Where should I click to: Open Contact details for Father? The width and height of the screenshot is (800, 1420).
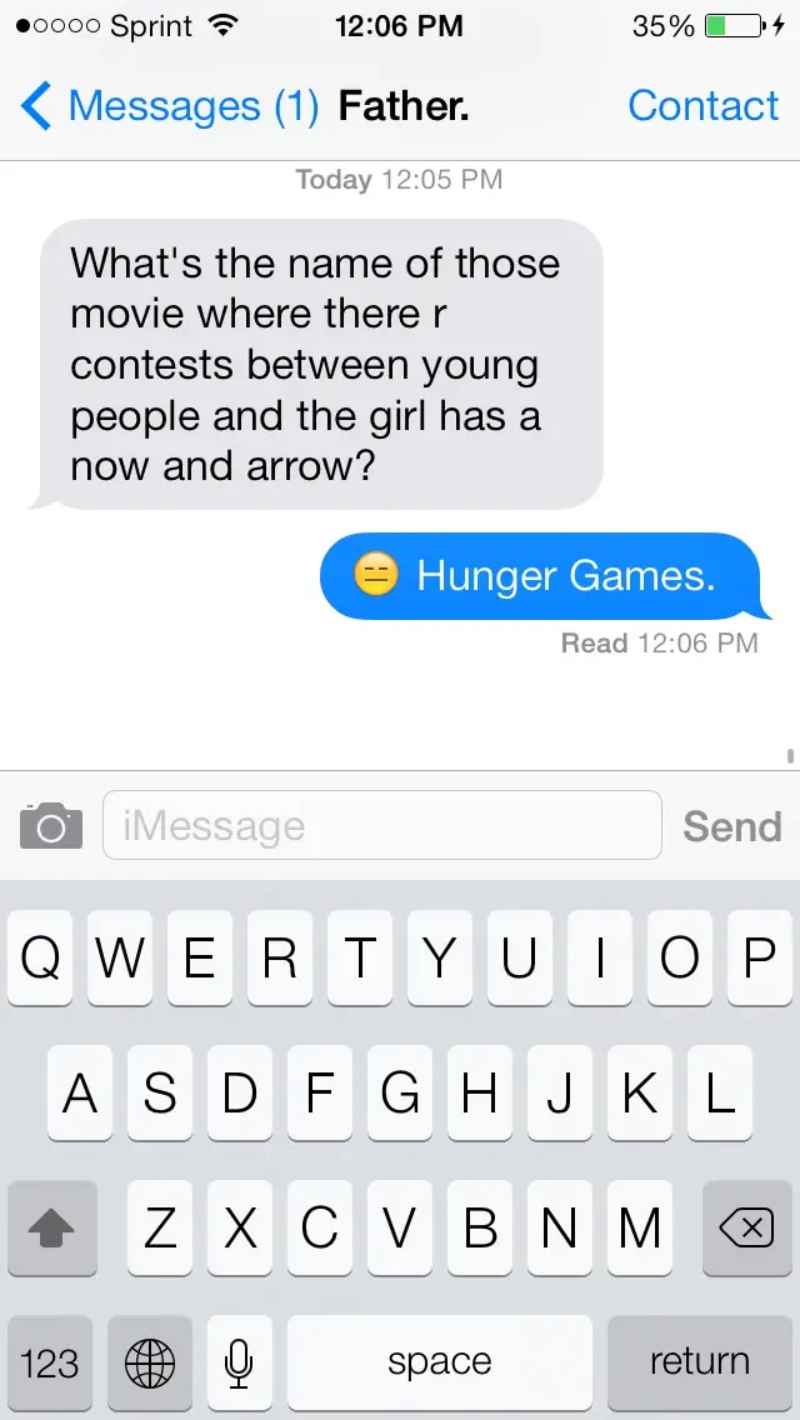[x=703, y=106]
